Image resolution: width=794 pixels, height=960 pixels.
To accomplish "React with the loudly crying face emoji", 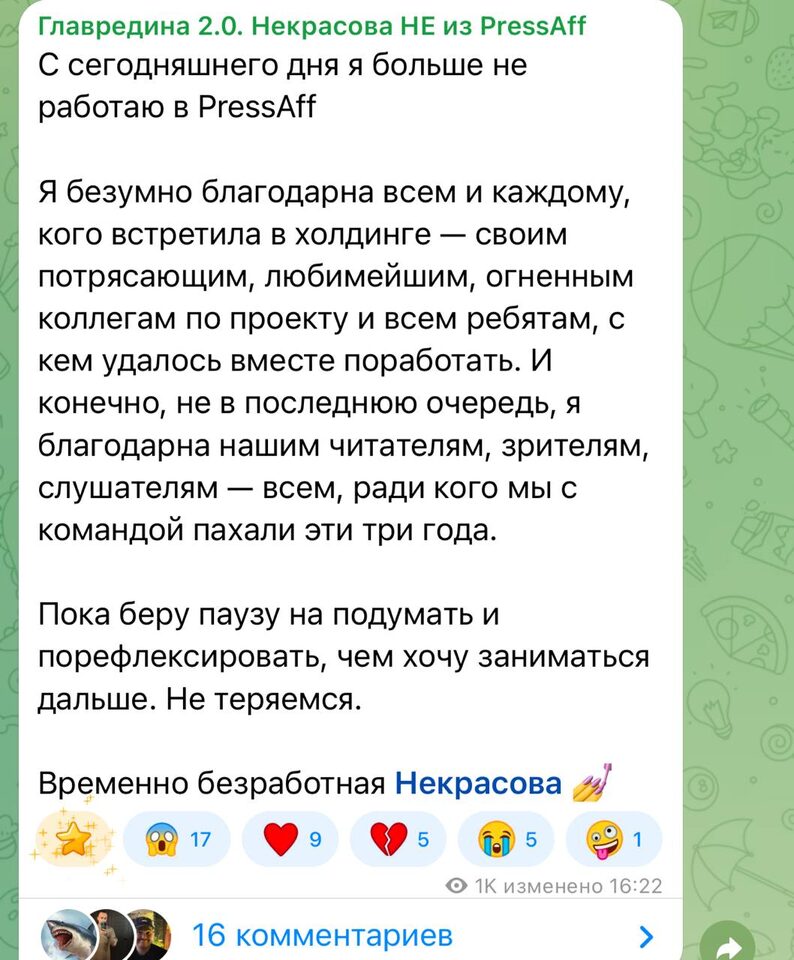I will point(504,839).
